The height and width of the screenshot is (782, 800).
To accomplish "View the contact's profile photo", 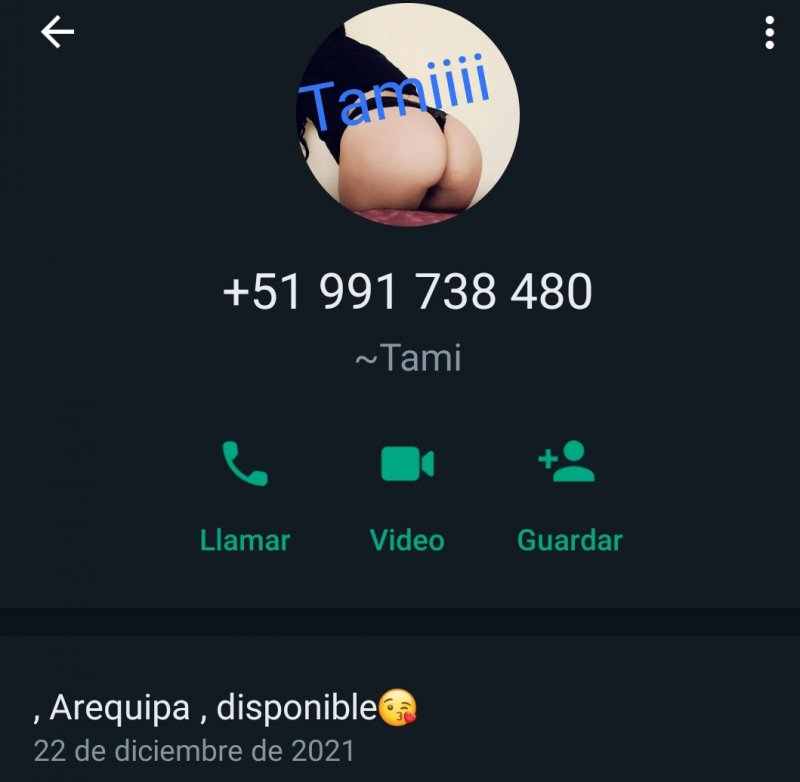I will pos(408,113).
